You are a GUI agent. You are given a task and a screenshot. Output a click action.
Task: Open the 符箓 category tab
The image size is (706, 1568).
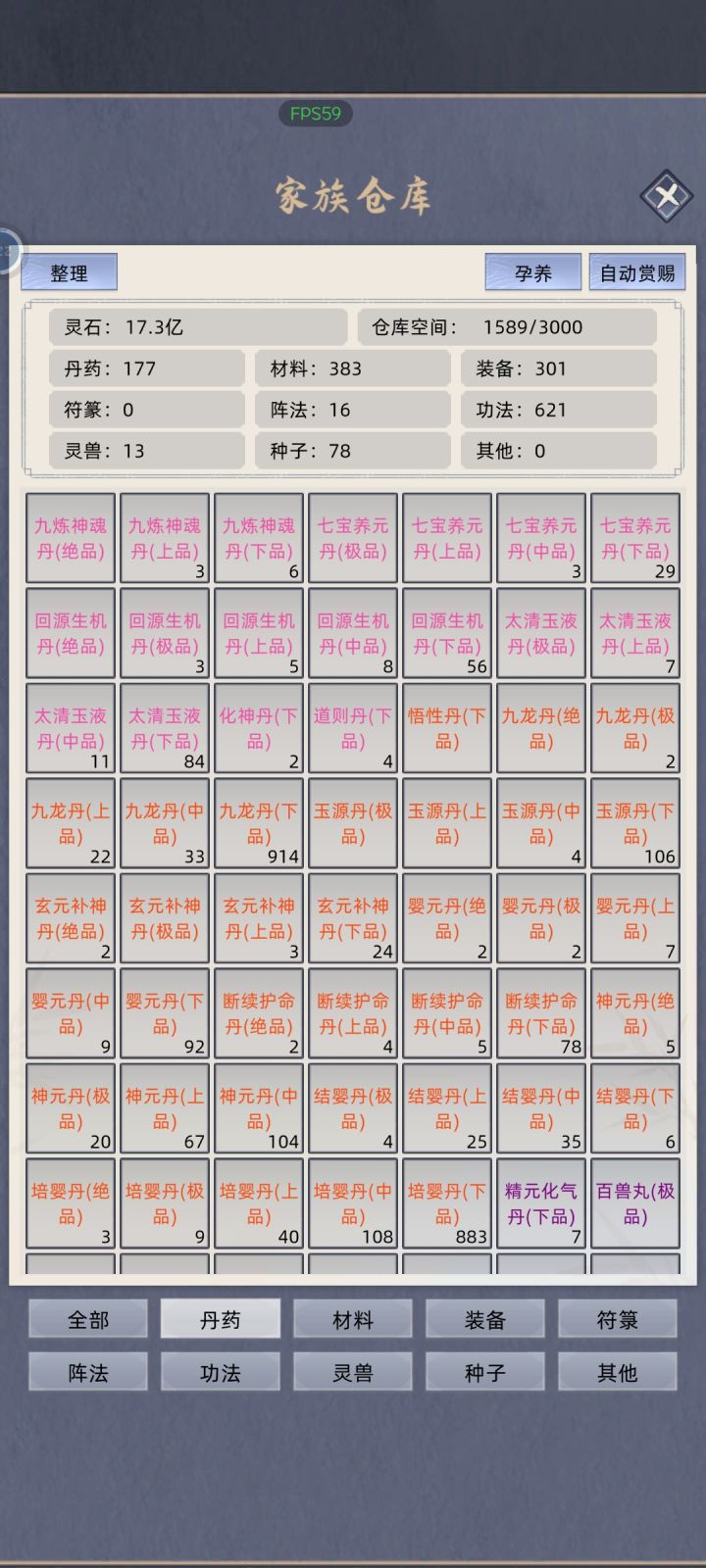click(617, 1318)
